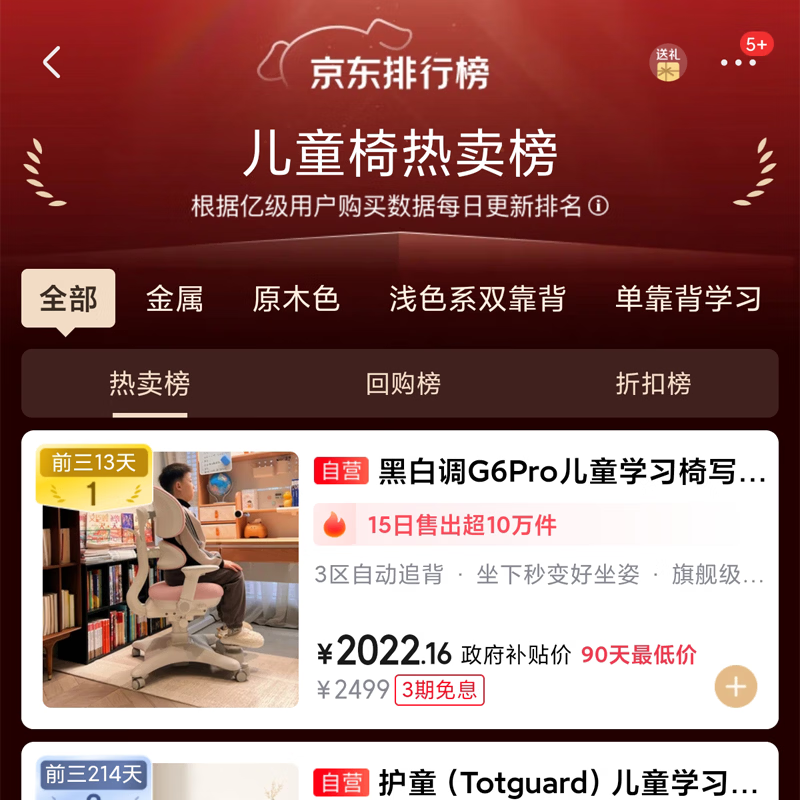Open the 黑白调G6Pro chair product card
Image resolution: width=800 pixels, height=800 pixels.
pos(400,579)
